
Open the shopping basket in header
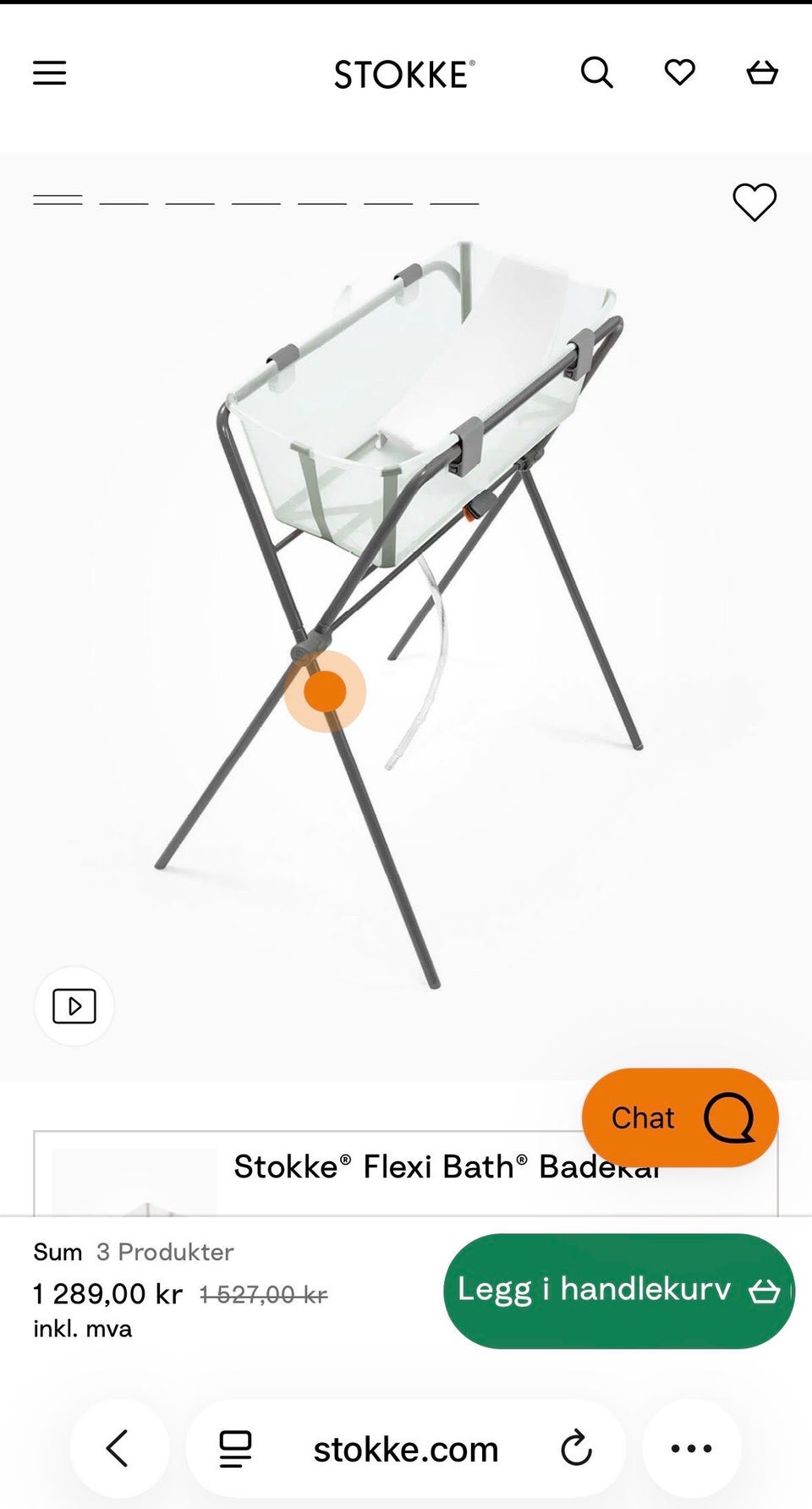click(762, 73)
